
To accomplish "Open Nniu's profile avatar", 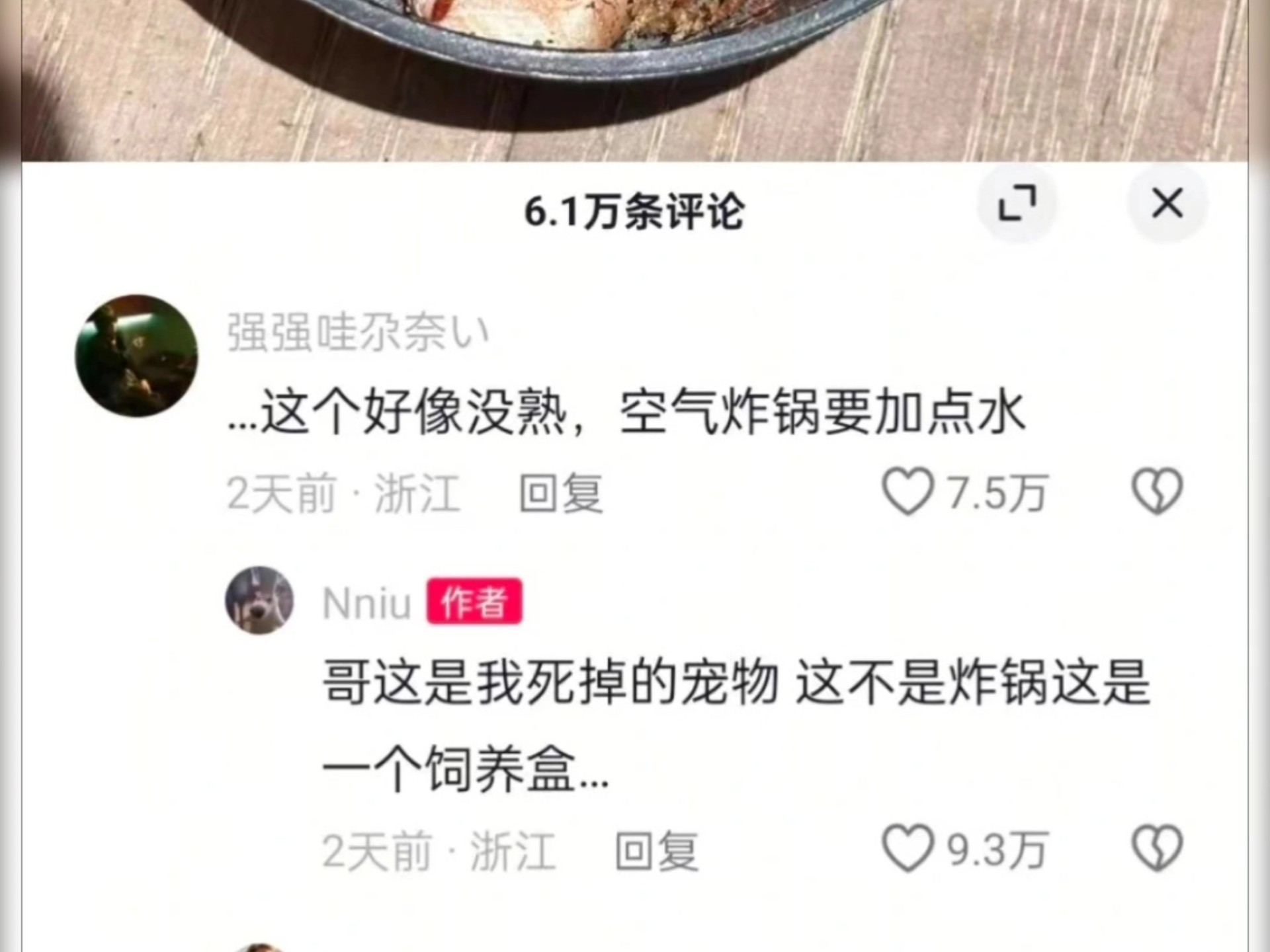I will pos(259,600).
